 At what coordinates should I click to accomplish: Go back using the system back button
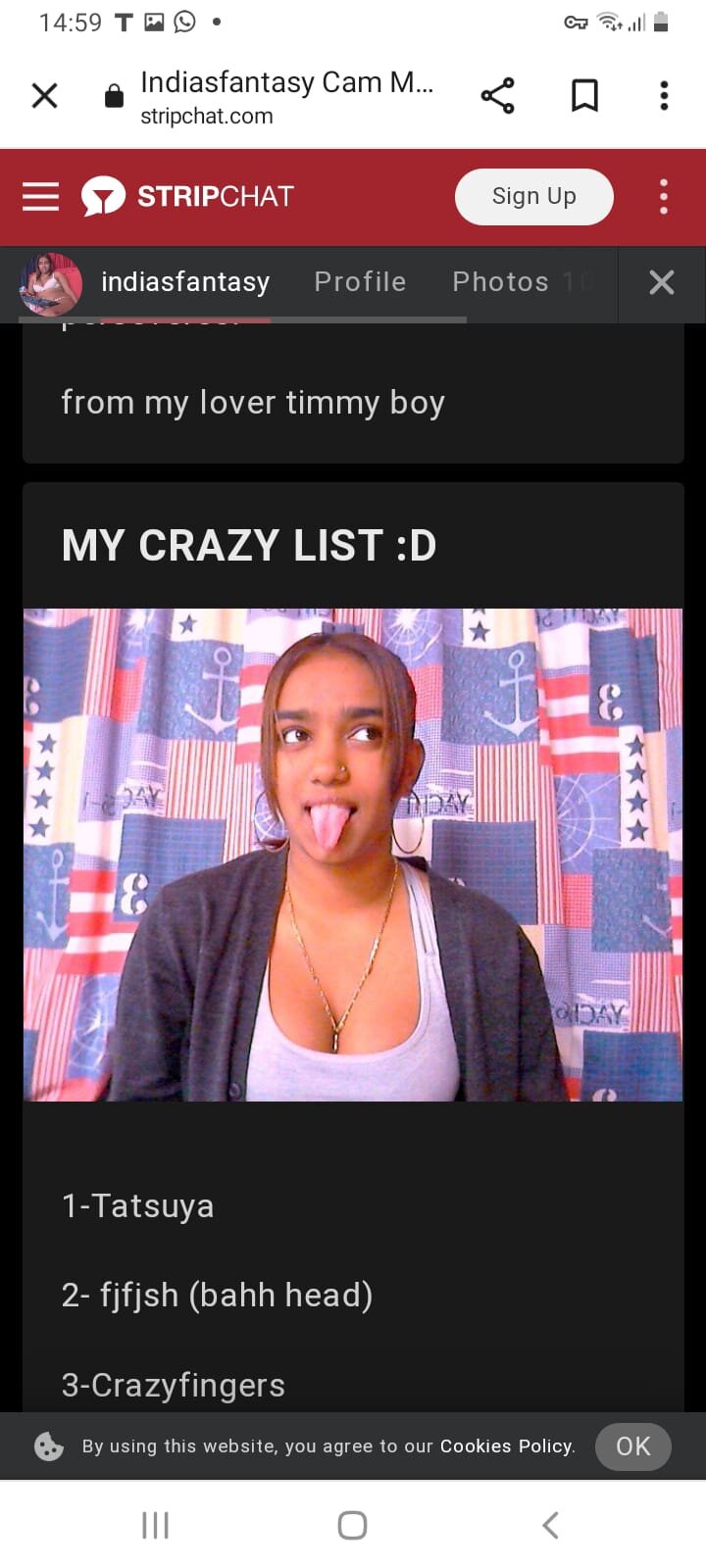tap(550, 1525)
